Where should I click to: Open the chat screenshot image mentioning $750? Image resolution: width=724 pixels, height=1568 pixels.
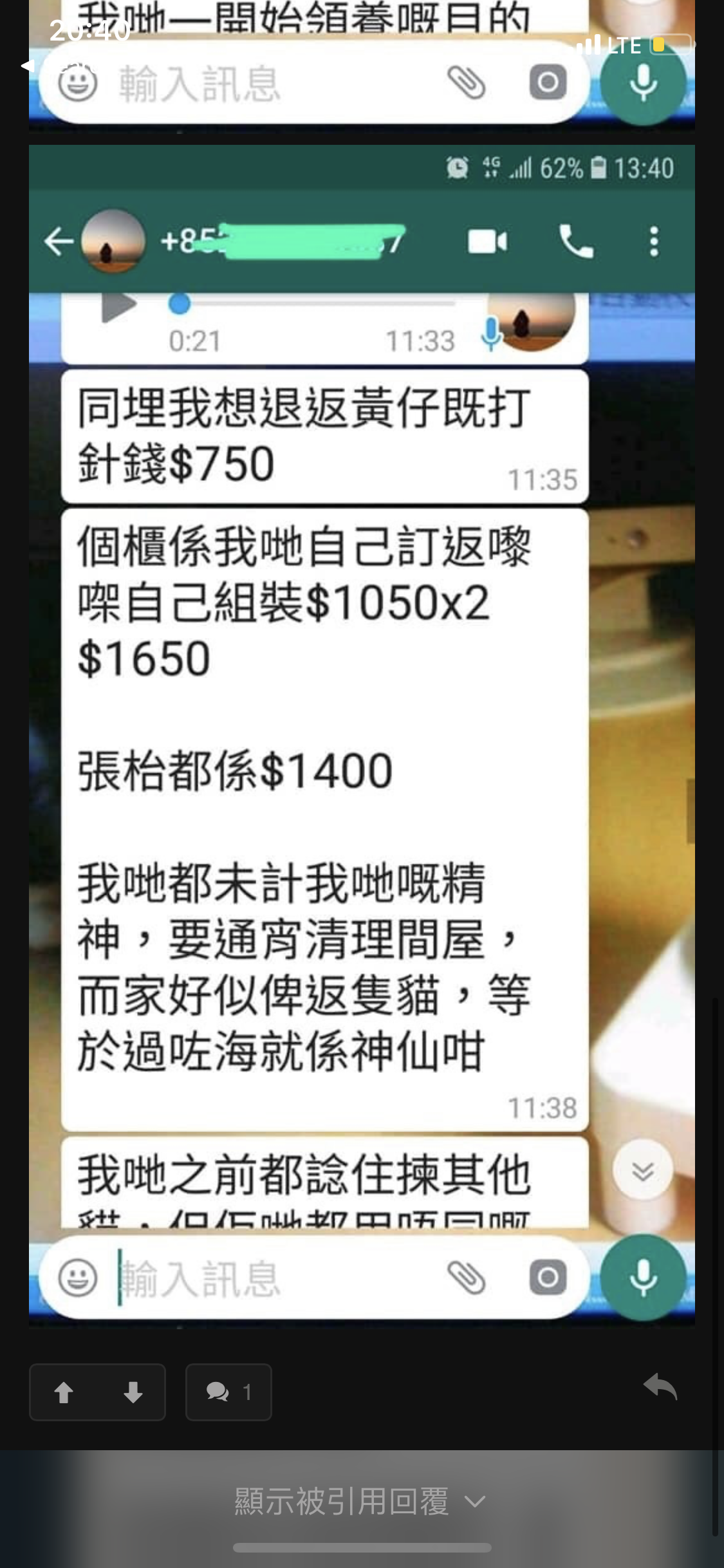[x=362, y=734]
